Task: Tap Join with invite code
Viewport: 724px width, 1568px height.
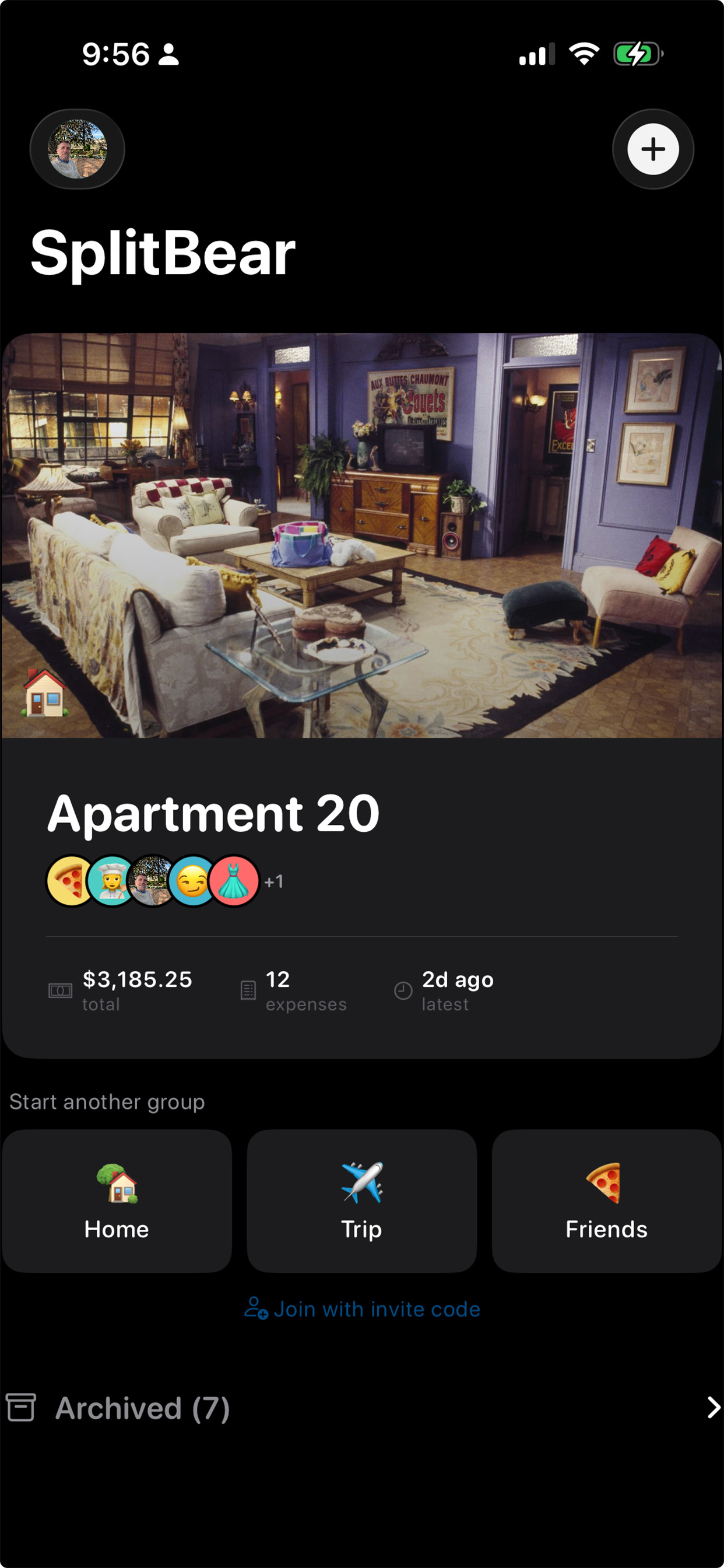Action: 377,1310
